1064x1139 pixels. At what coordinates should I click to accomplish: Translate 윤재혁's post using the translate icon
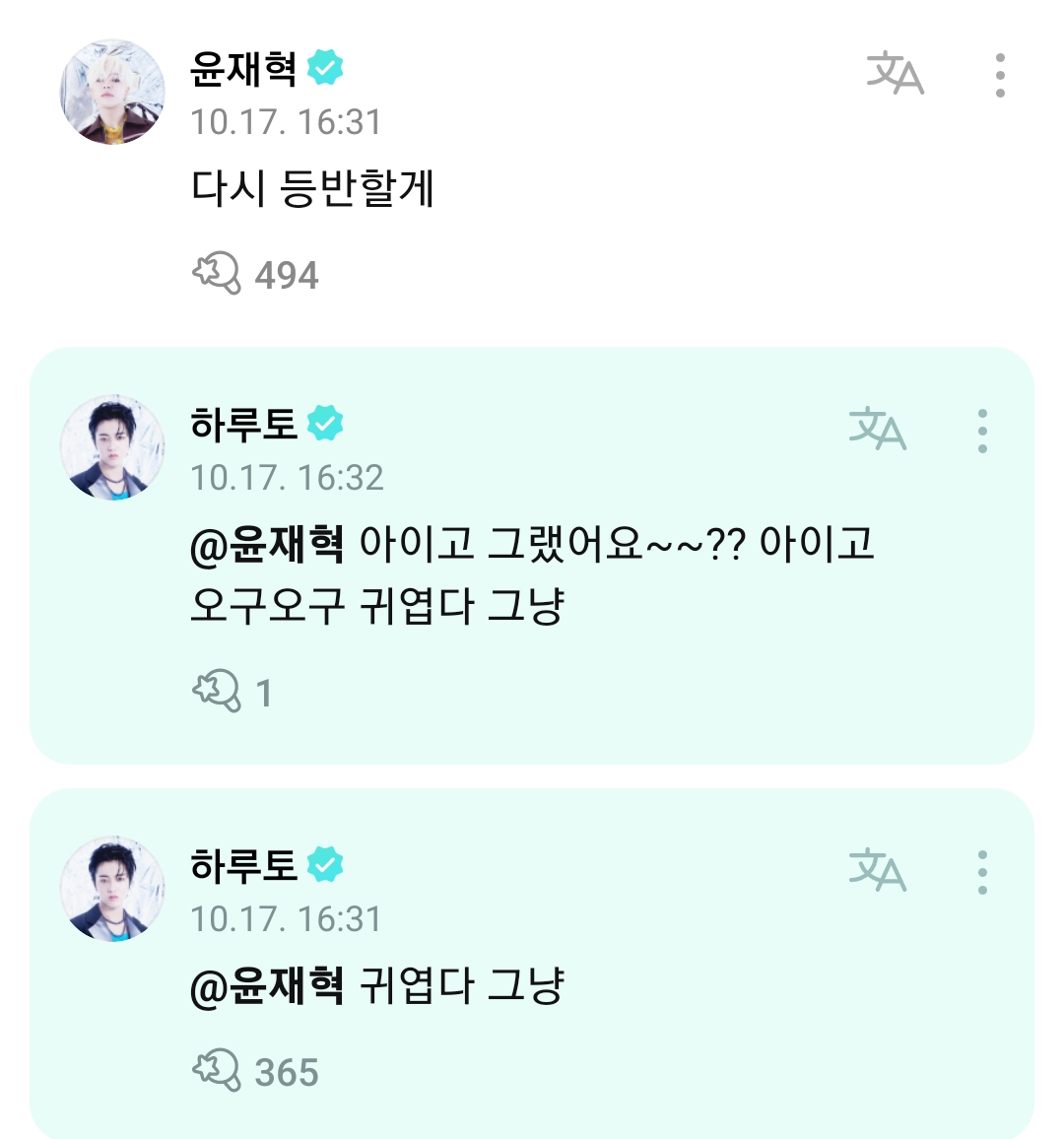coord(895,74)
